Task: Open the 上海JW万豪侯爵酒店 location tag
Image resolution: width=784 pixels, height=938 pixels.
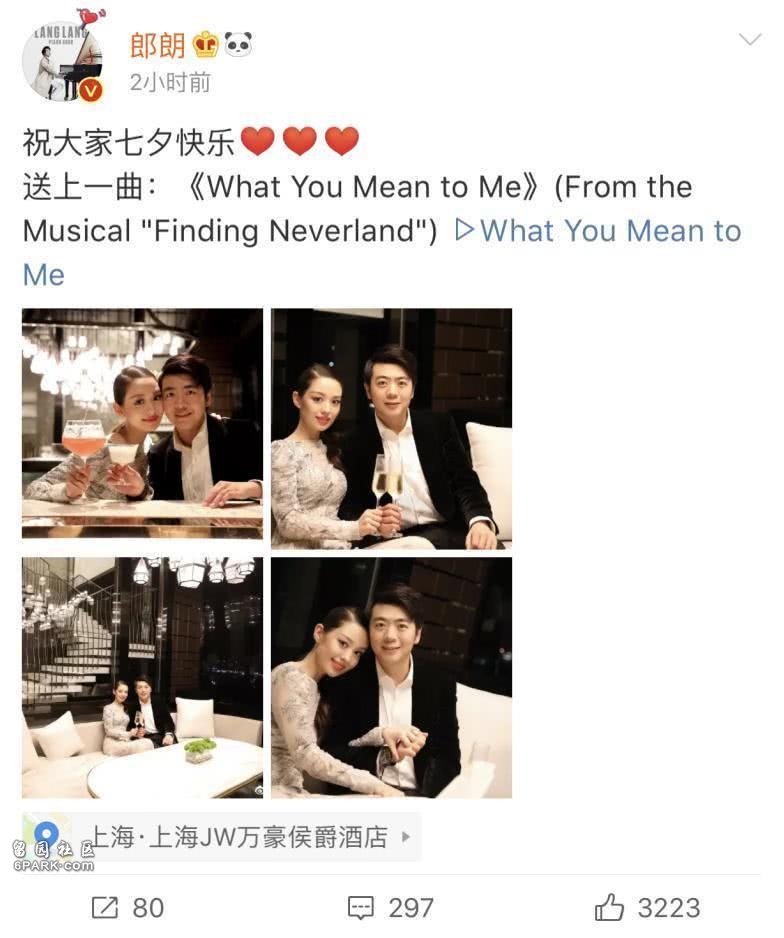Action: 238,837
